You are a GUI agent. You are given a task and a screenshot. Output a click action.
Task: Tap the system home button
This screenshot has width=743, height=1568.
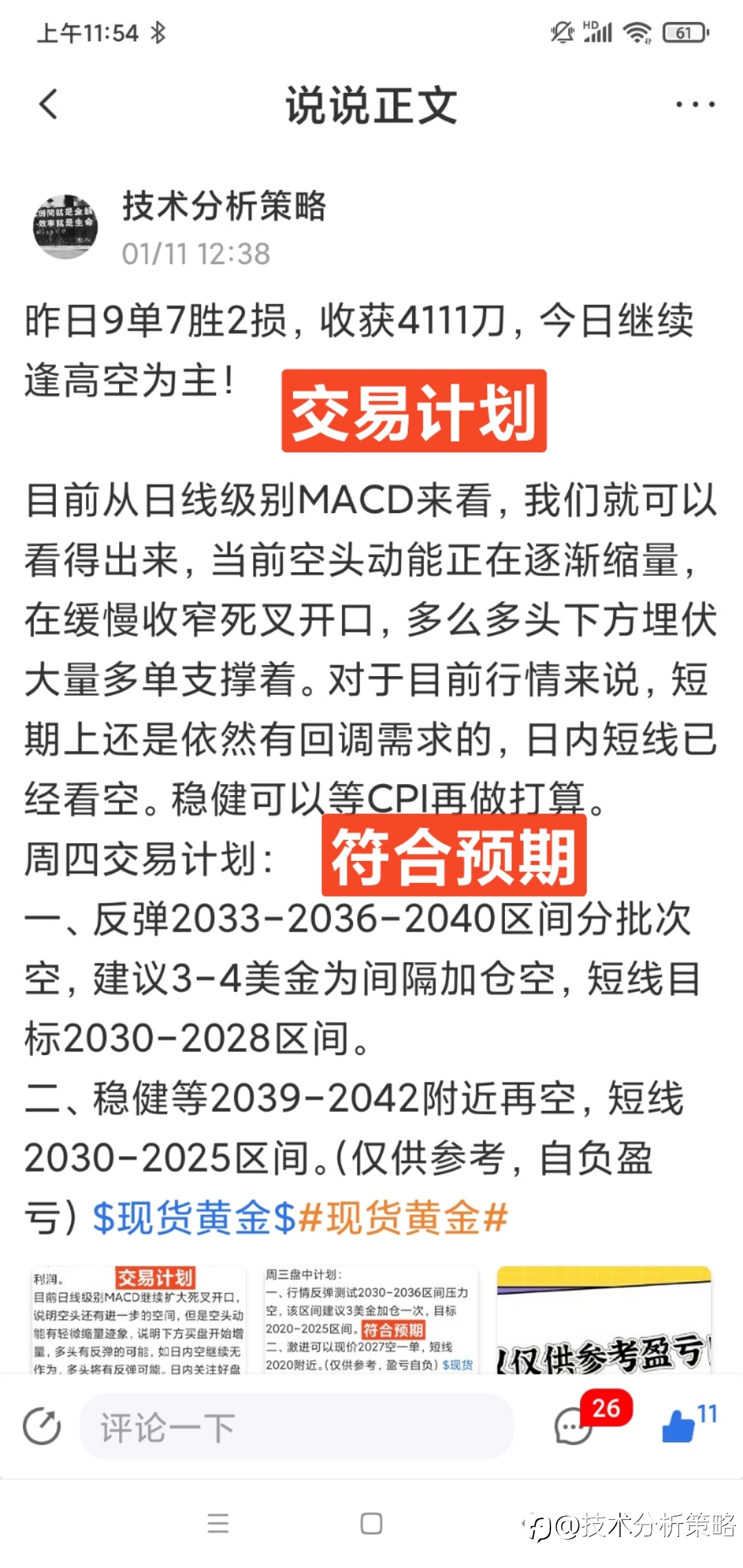(x=371, y=1523)
